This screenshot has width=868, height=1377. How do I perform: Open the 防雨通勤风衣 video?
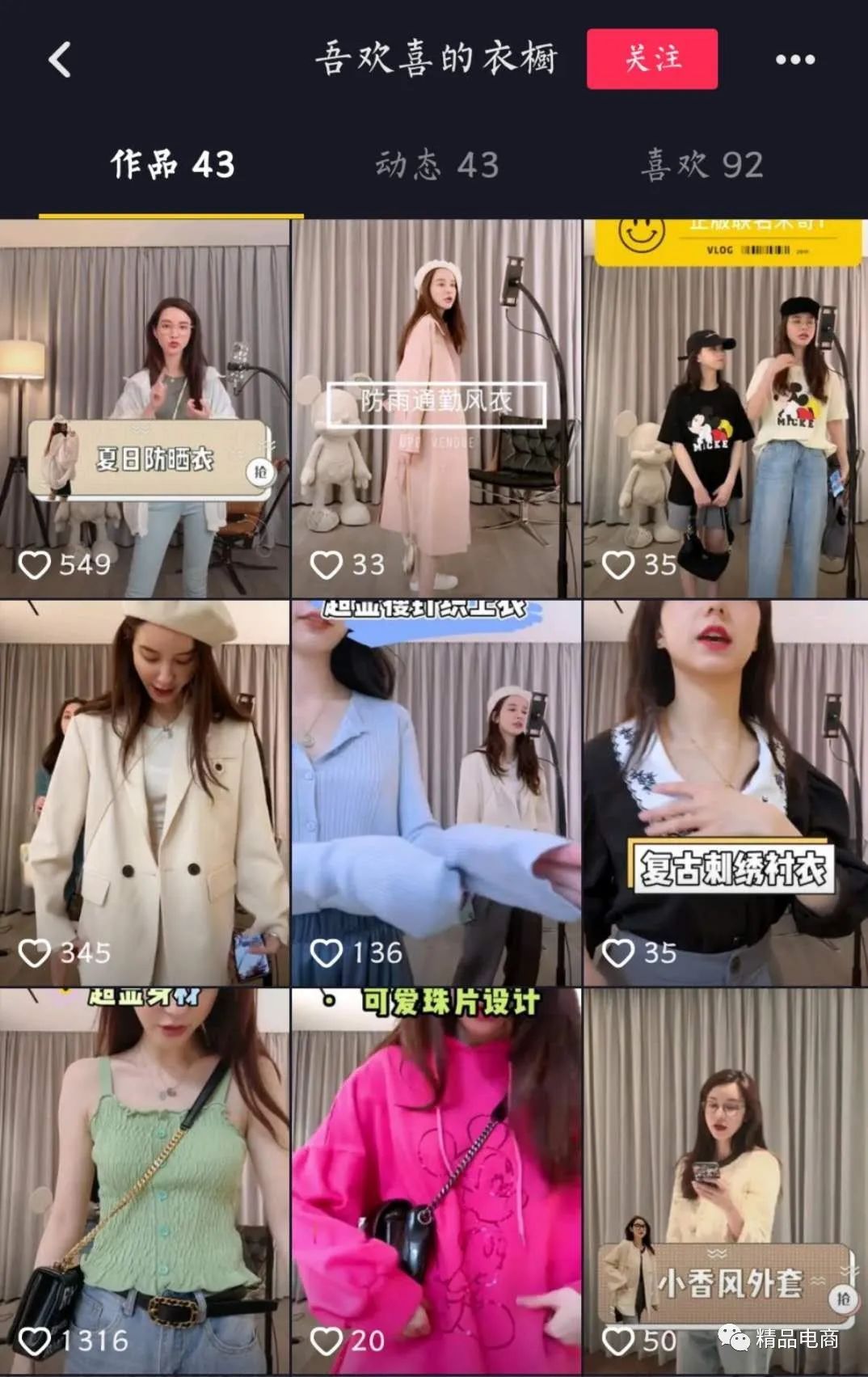[x=436, y=408]
